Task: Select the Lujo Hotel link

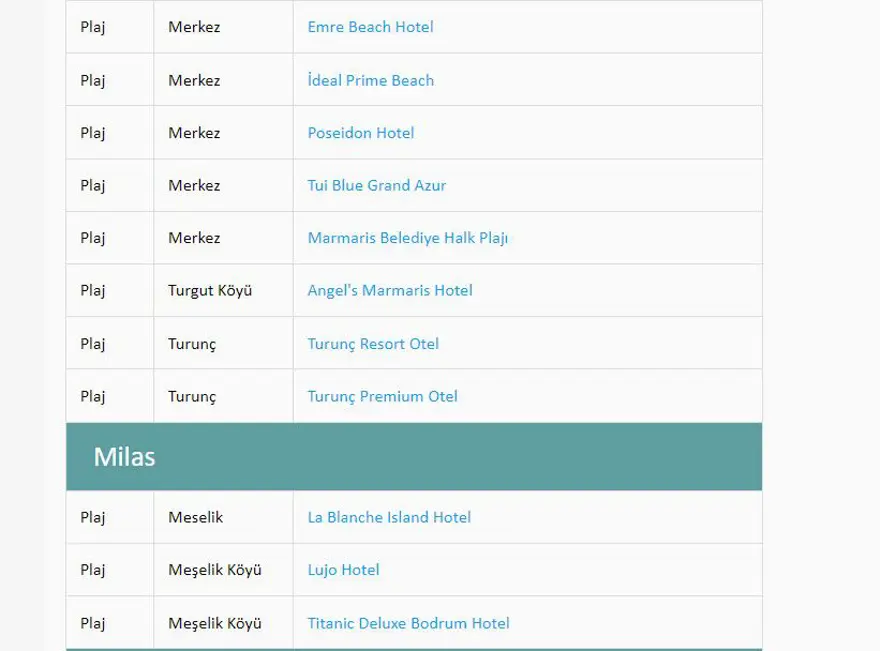Action: pyautogui.click(x=343, y=570)
